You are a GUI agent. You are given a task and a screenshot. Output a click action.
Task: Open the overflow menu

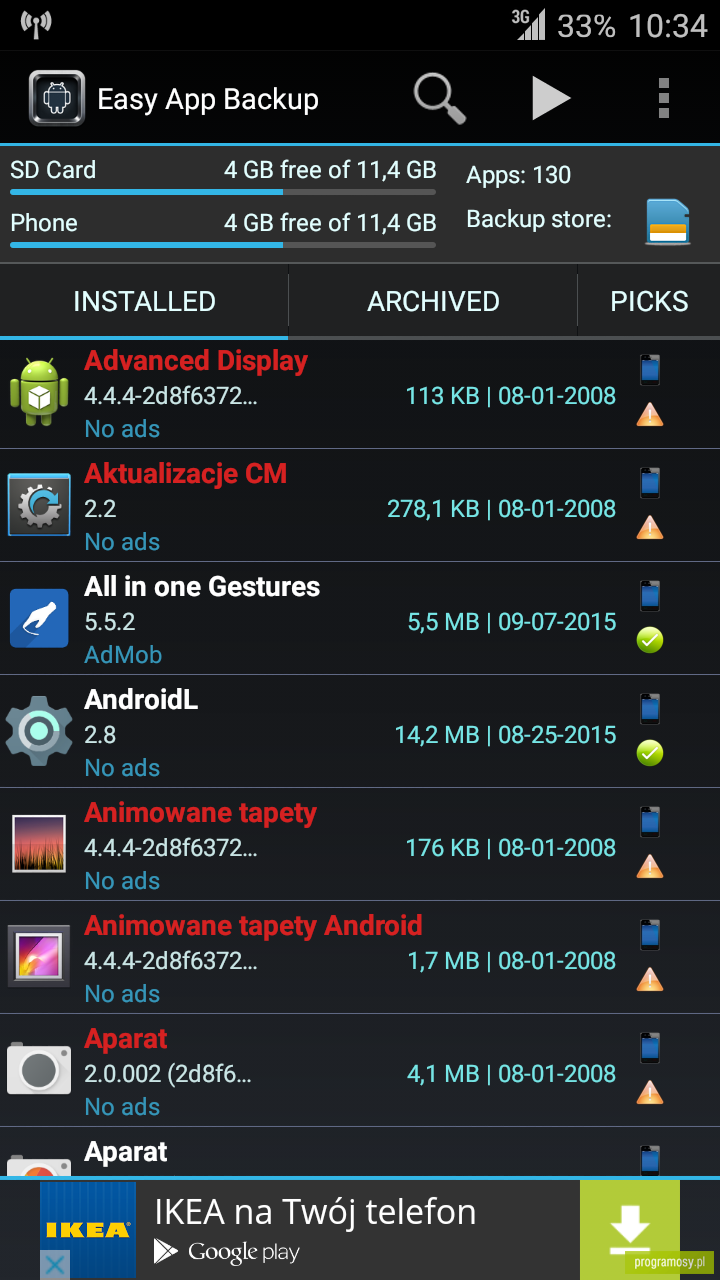pos(664,99)
